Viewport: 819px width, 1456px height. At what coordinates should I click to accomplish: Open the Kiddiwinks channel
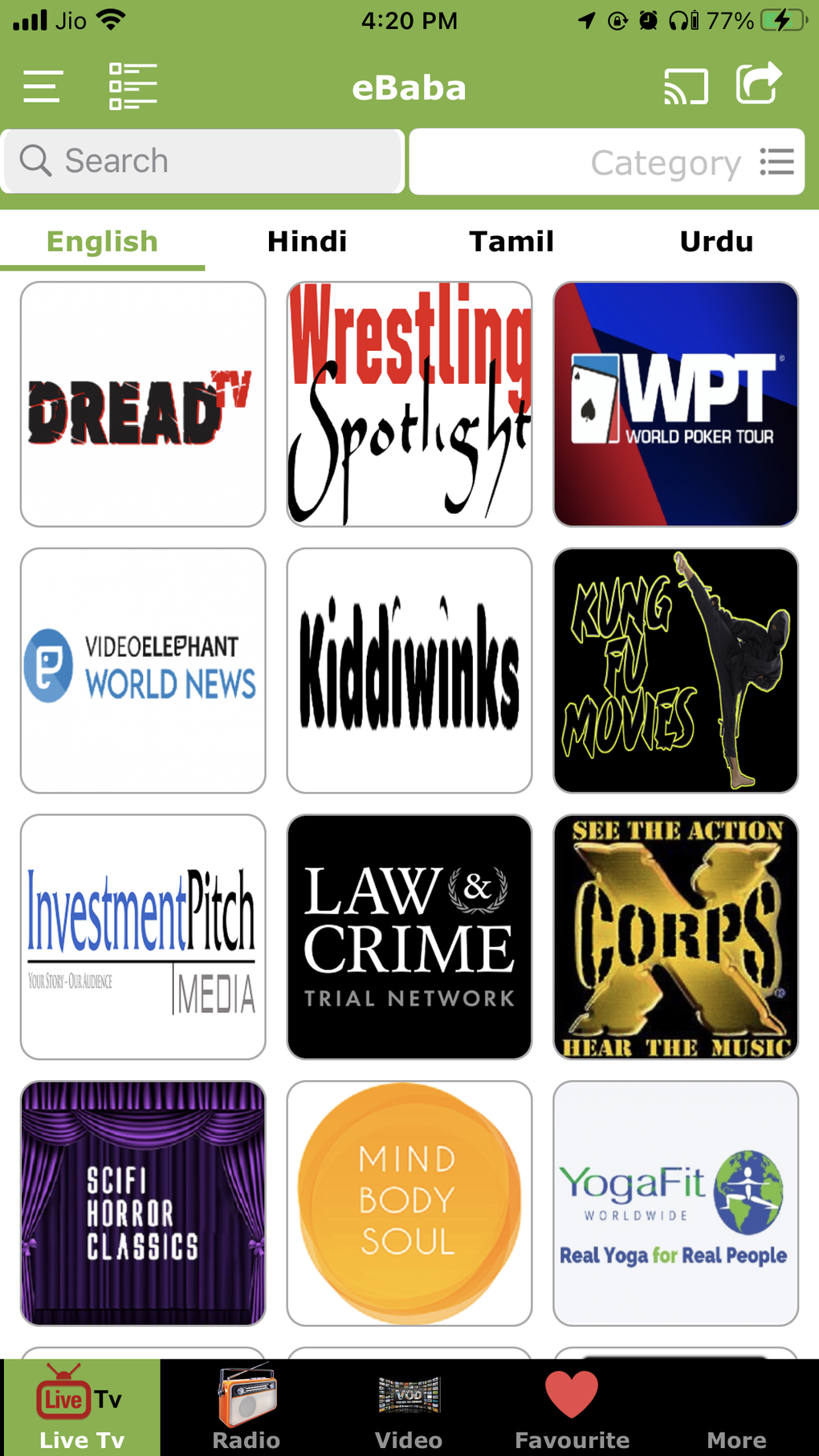409,671
